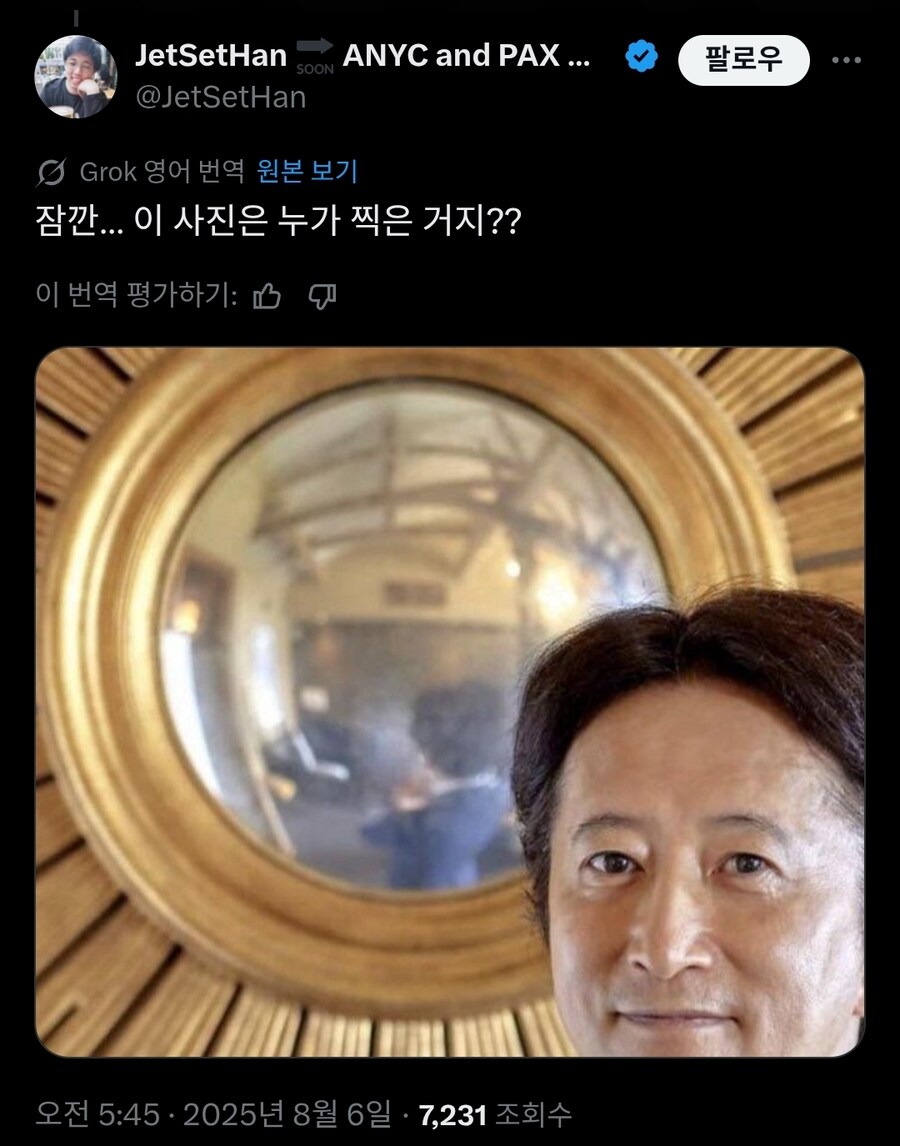Give the translation a thumbs down
Viewport: 900px width, 1146px height.
click(x=322, y=296)
